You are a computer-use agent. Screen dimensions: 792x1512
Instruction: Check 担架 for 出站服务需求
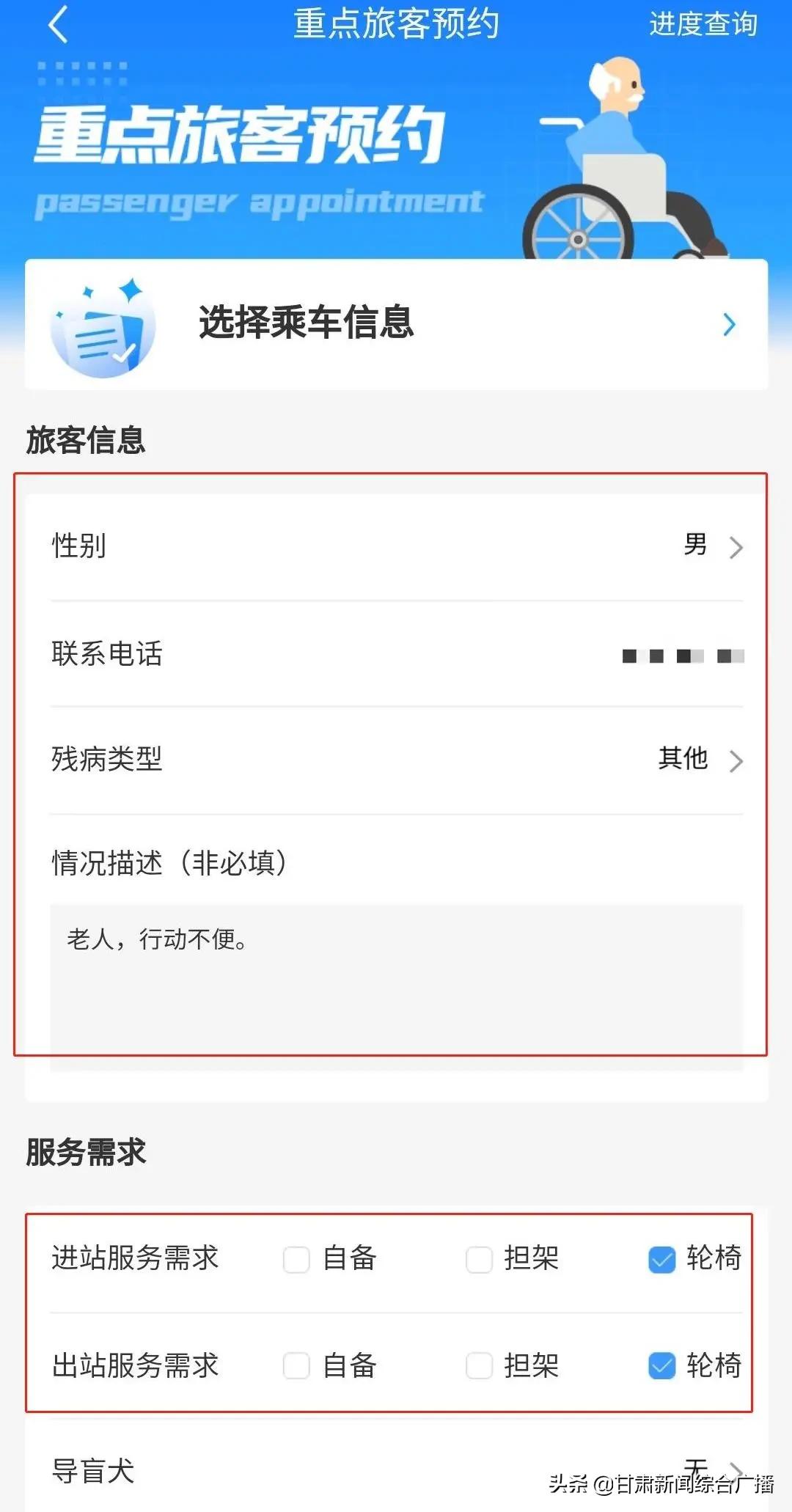pos(479,1365)
